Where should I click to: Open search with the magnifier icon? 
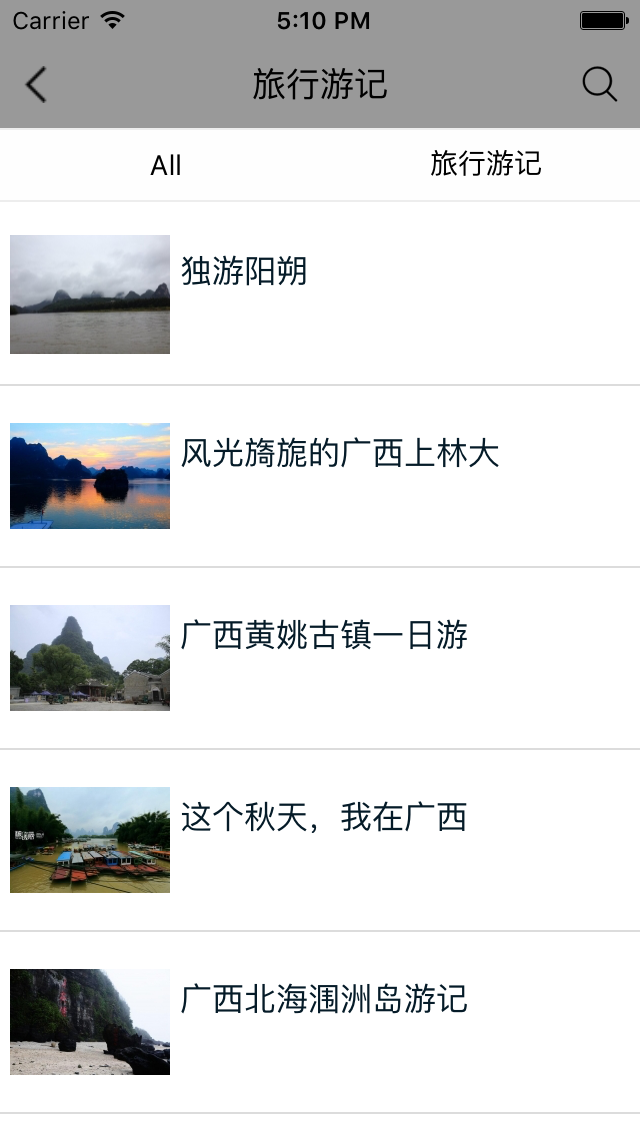click(599, 85)
